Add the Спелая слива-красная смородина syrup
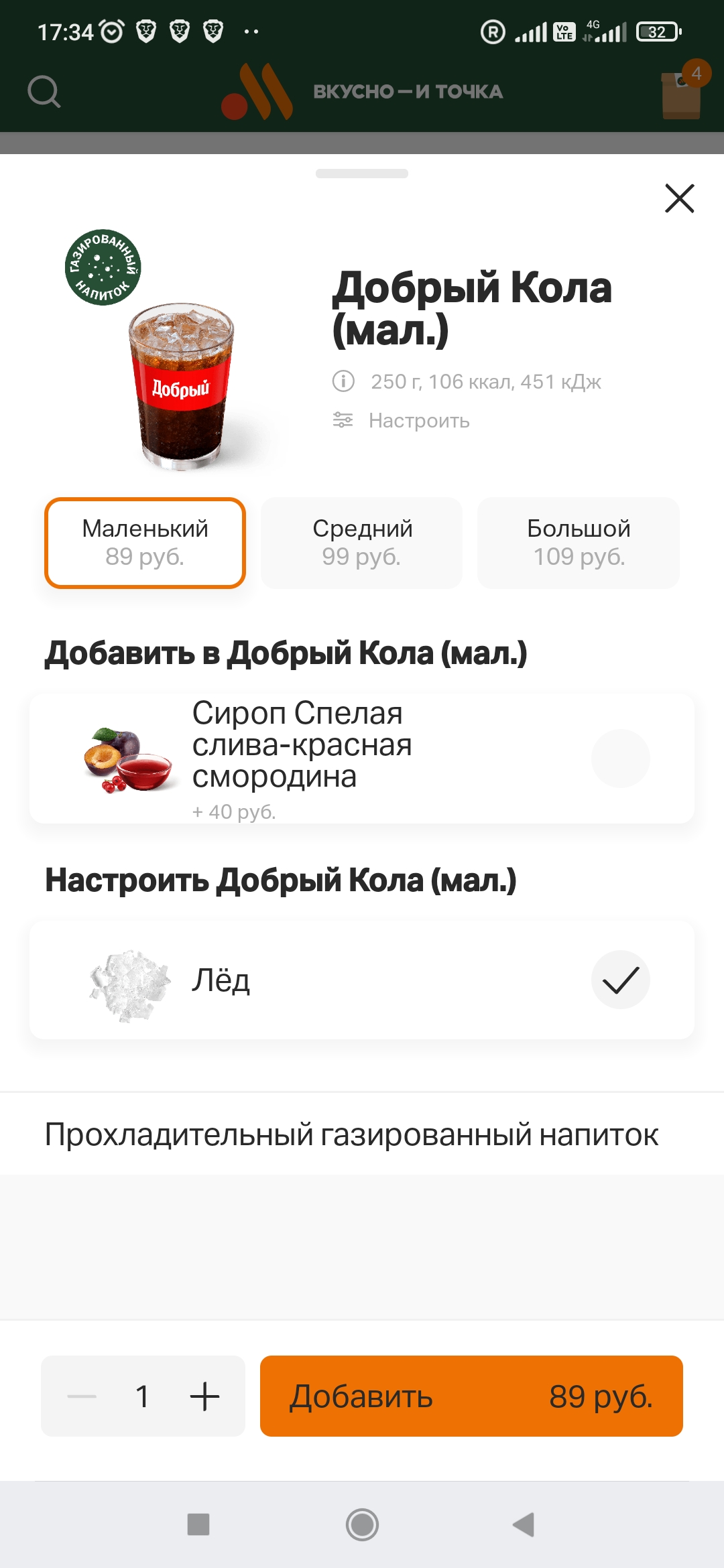The image size is (724, 1568). (620, 758)
